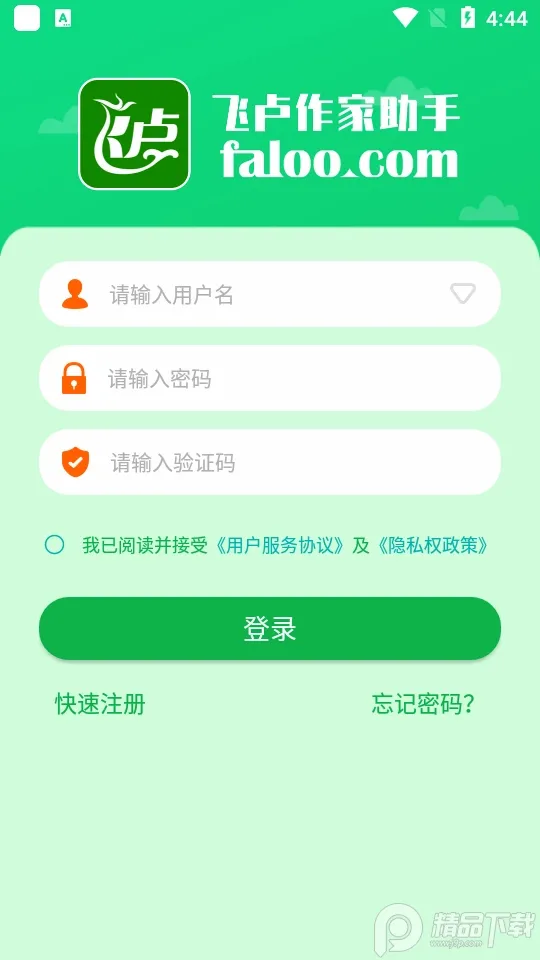This screenshot has height=960, width=540.
Task: Expand the saved usernames dropdown arrow
Action: (x=463, y=294)
